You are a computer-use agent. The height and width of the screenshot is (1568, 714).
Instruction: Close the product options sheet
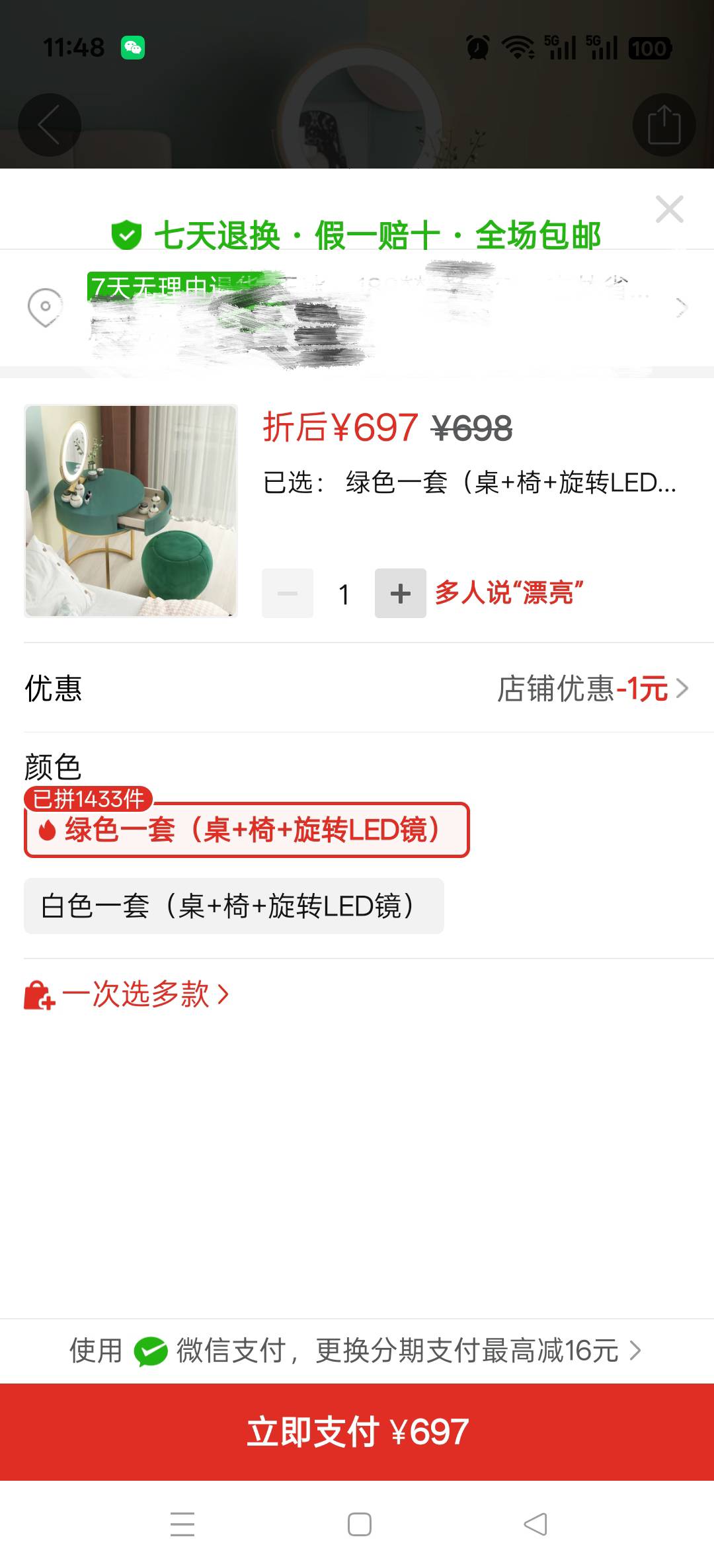click(669, 210)
